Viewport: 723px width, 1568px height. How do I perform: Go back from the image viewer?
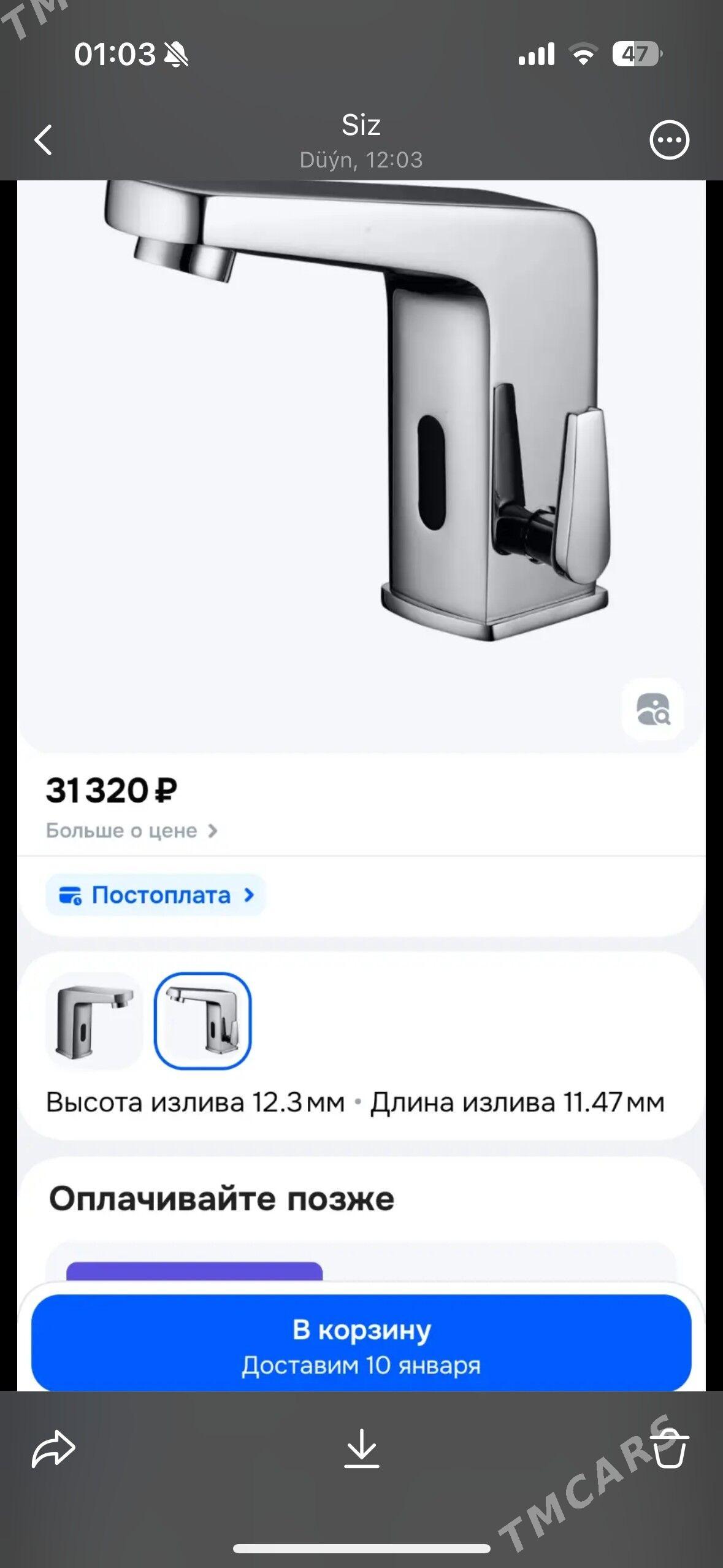point(43,140)
